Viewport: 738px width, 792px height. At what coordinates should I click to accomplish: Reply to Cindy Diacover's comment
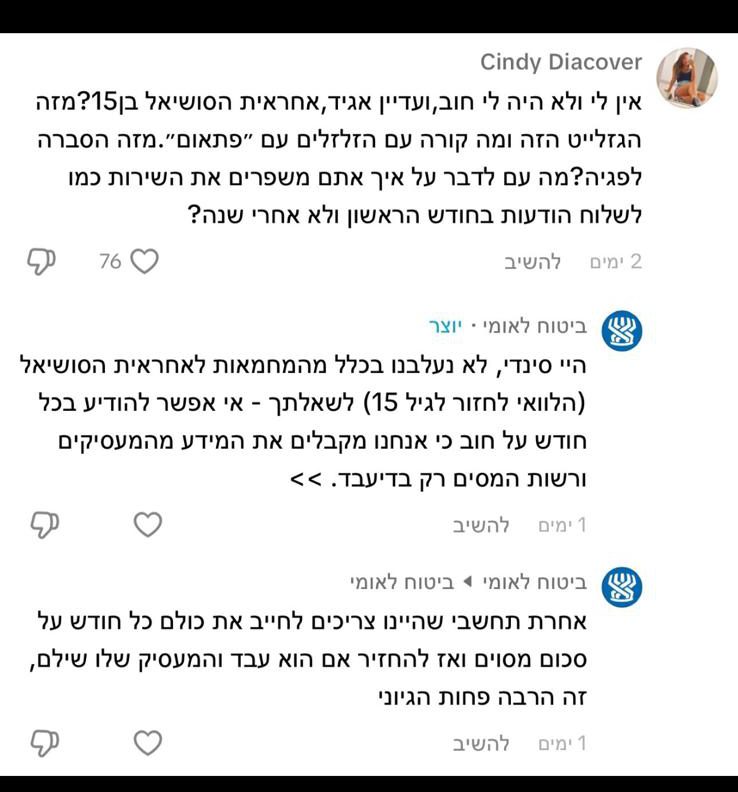tap(531, 263)
